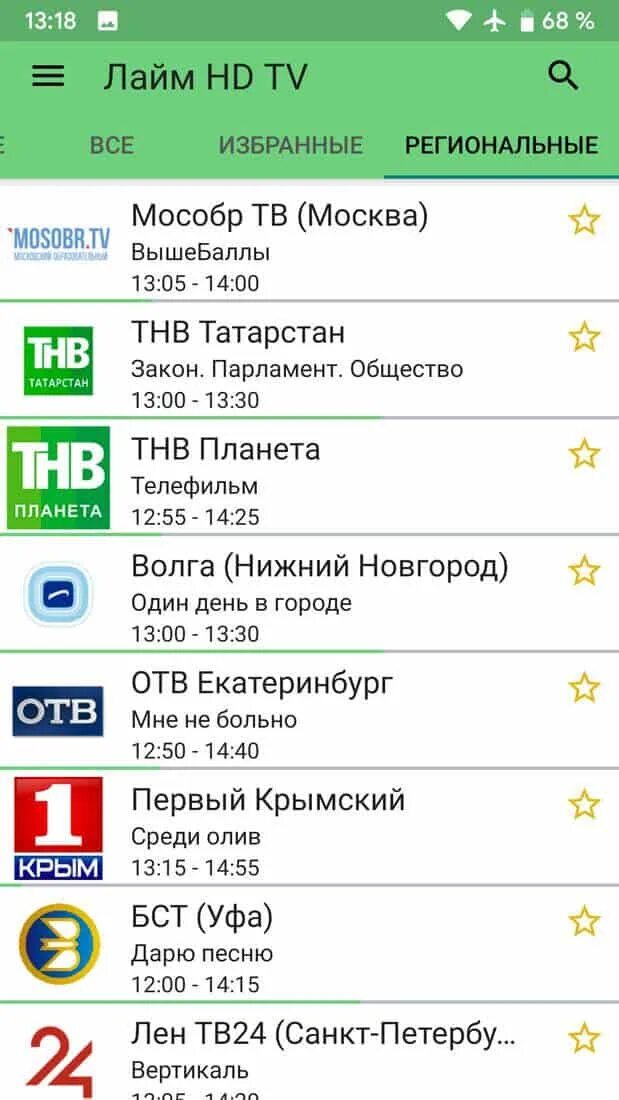Add ОТВ Екатеринбург to favorites
Image resolution: width=619 pixels, height=1100 pixels.
pos(584,688)
